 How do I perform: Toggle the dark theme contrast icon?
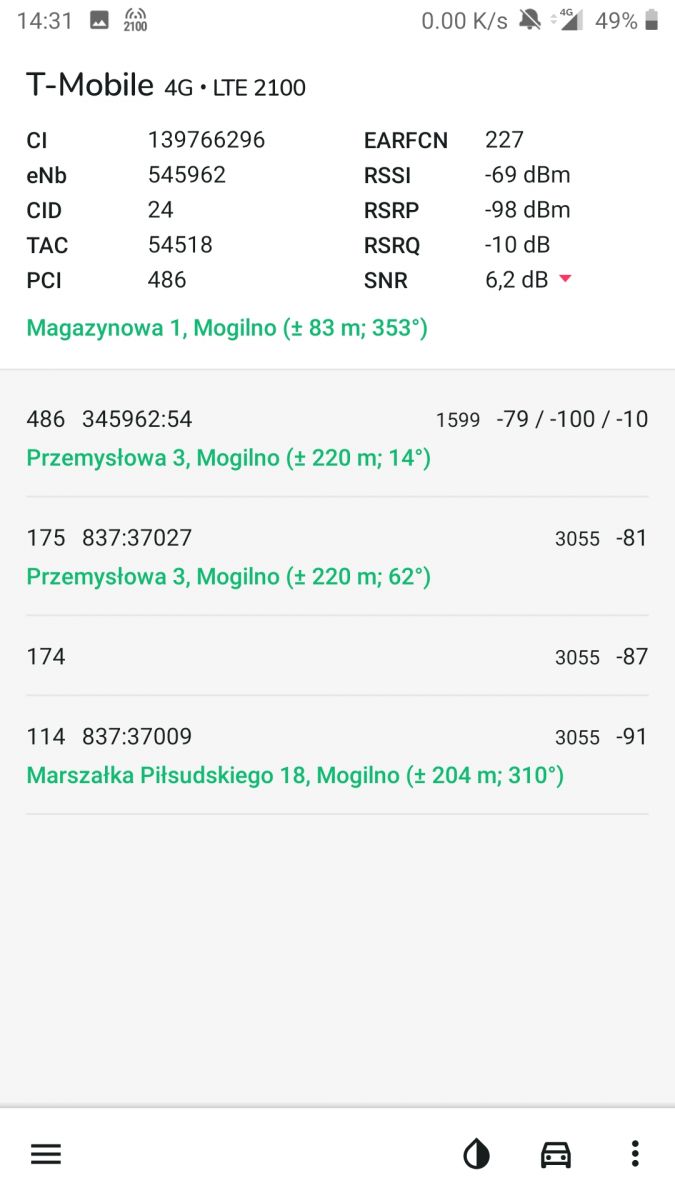click(477, 1155)
